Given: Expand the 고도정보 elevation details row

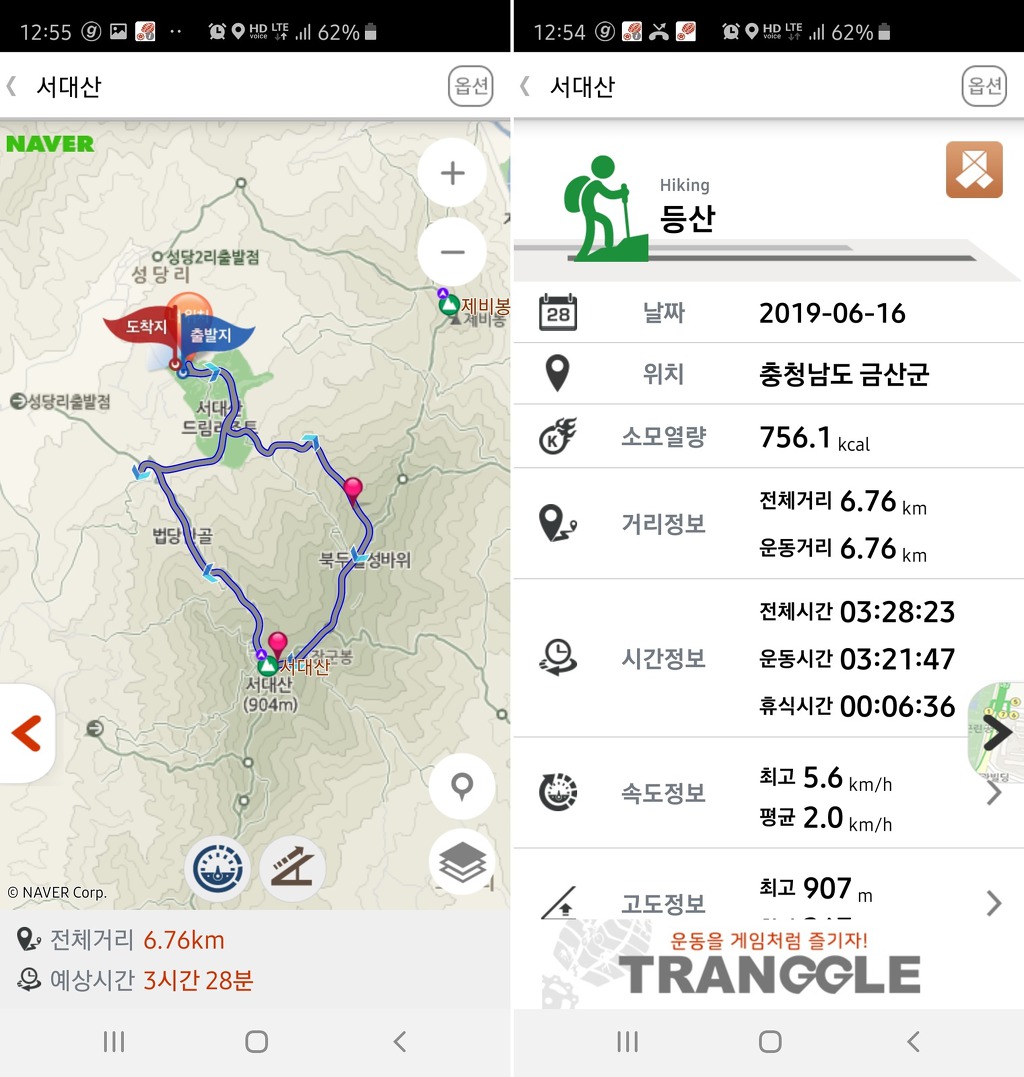Looking at the screenshot, I should tap(993, 903).
